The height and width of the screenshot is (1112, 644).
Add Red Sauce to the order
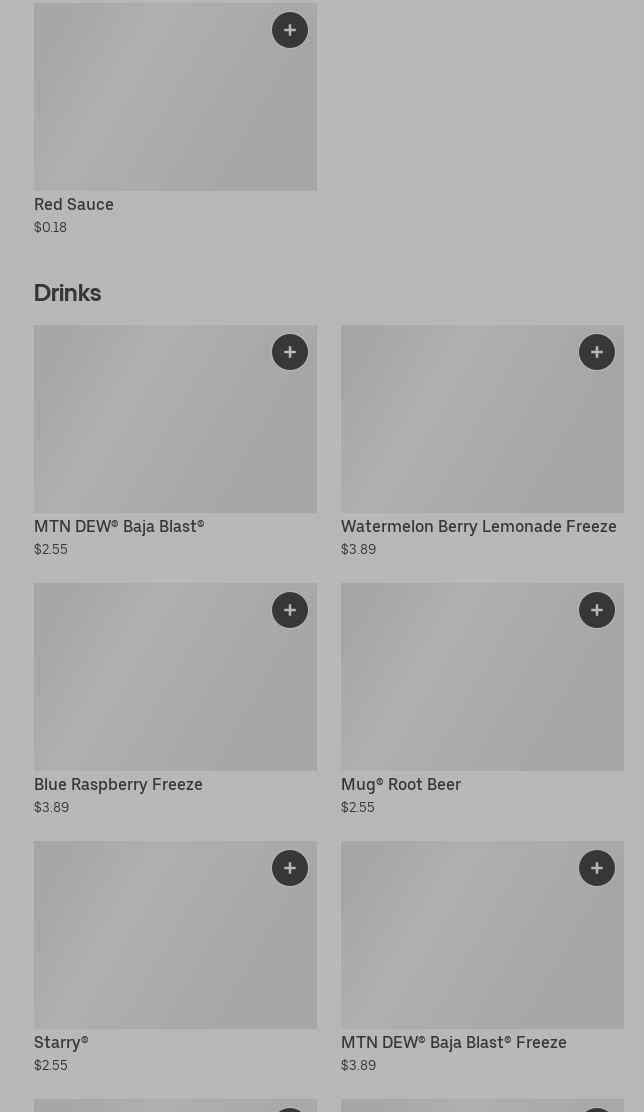coord(290,30)
